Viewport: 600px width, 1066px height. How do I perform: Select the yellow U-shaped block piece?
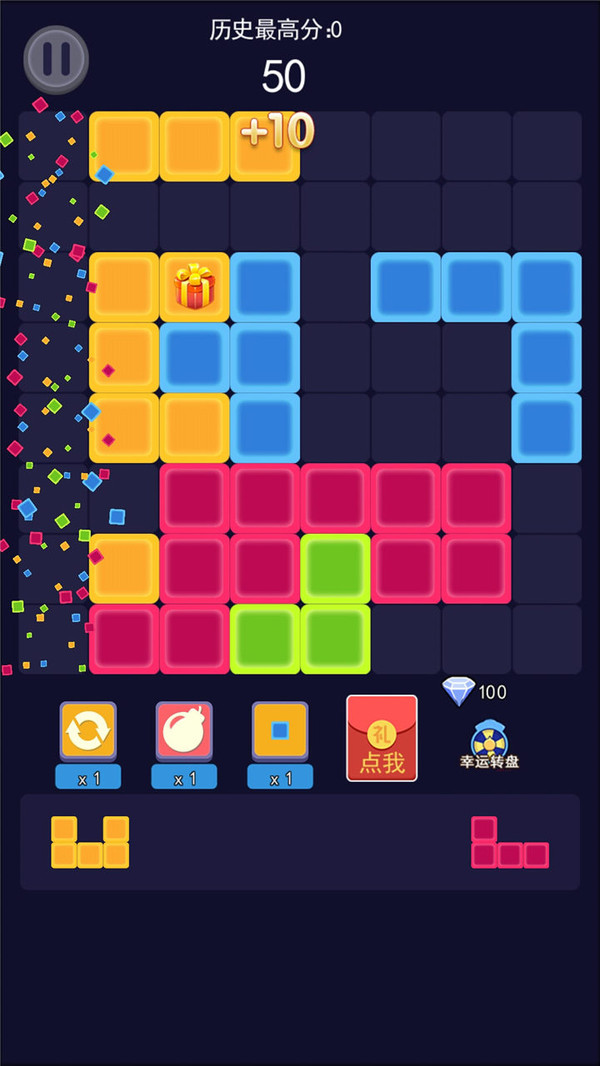click(90, 842)
